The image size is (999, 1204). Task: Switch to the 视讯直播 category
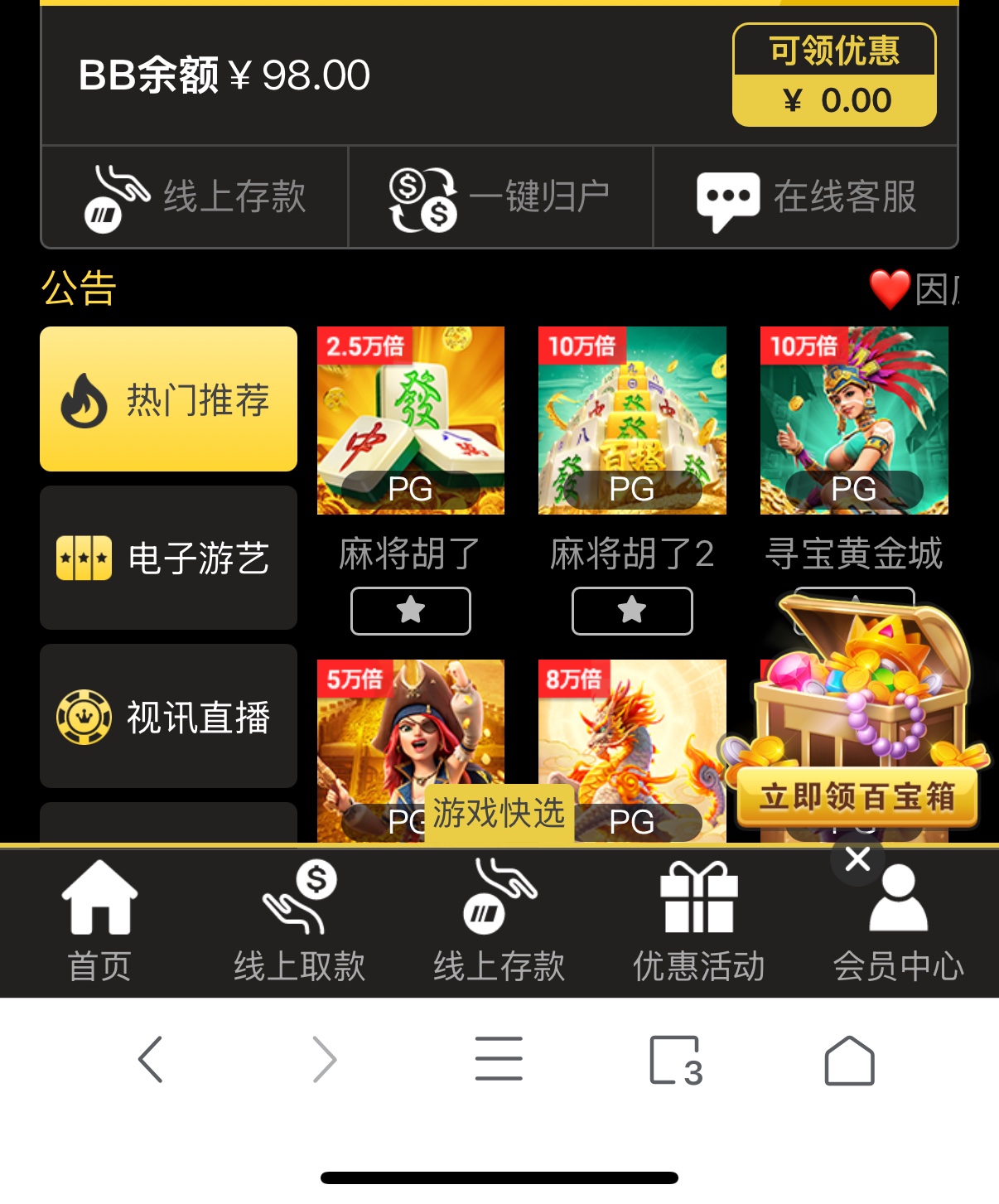[x=168, y=717]
